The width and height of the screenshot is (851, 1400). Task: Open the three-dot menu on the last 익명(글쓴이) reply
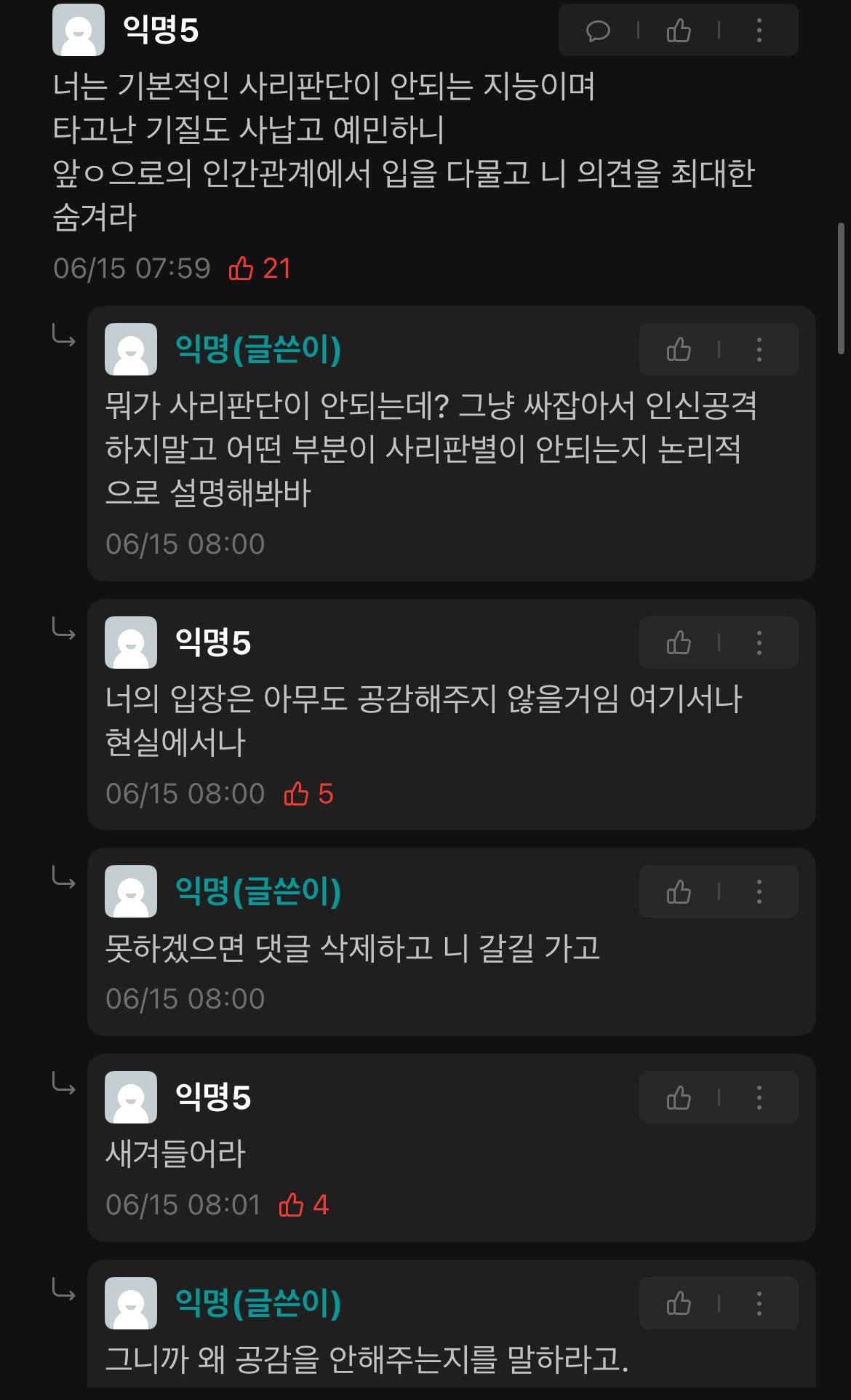click(759, 1302)
